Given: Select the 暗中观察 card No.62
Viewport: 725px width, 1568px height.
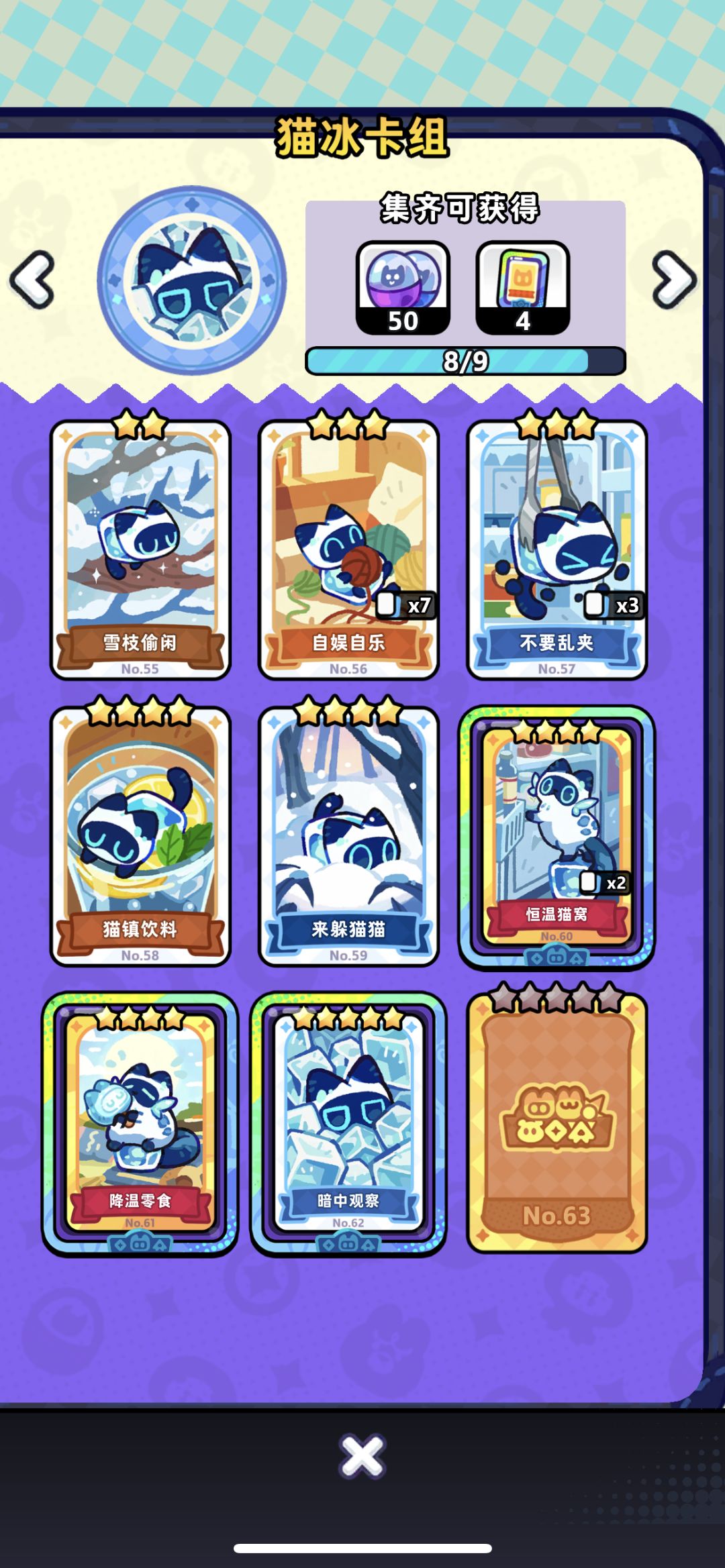Looking at the screenshot, I should click(x=348, y=1123).
